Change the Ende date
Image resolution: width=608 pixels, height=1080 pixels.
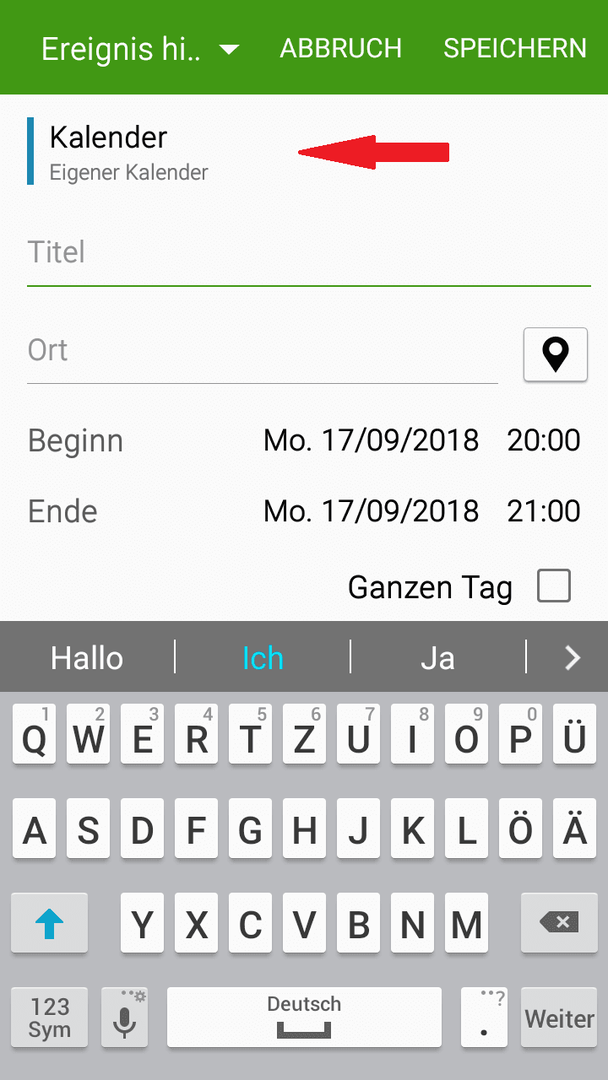(x=371, y=511)
